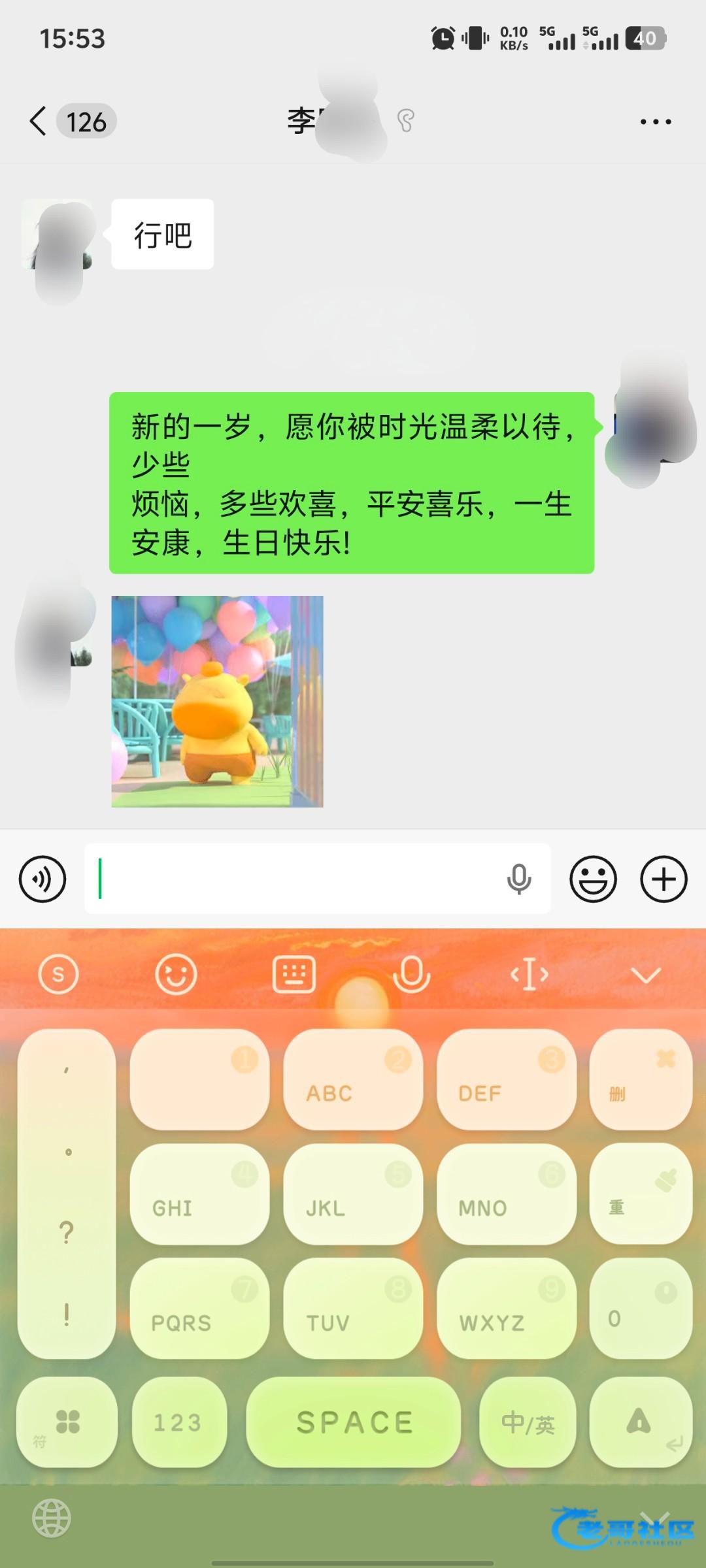706x1568 pixels.
Task: Switch to the 123 number keypad
Action: (178, 1422)
